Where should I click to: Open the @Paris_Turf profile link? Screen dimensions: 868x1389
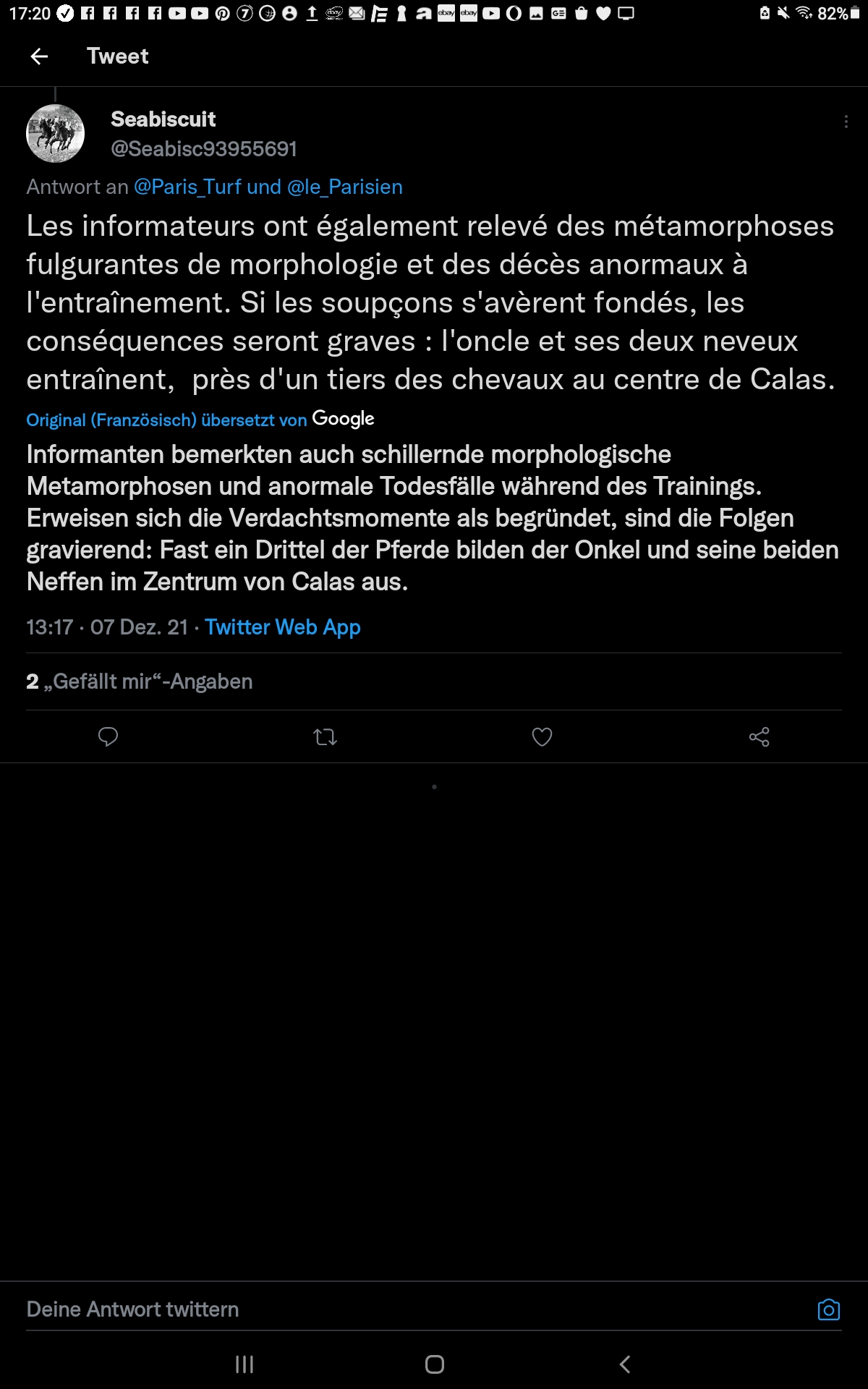(x=187, y=187)
